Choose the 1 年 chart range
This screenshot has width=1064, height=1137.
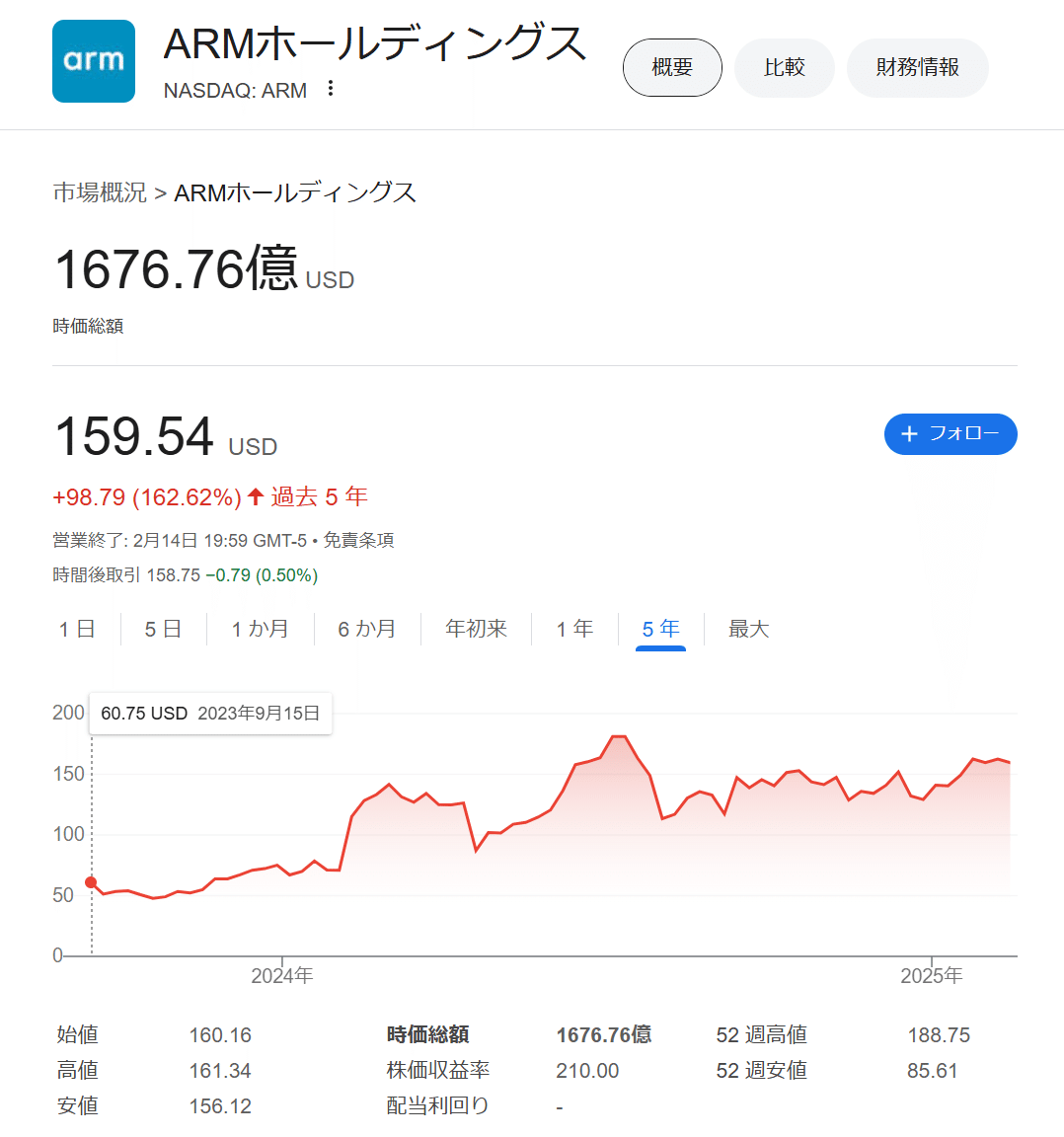[x=573, y=629]
